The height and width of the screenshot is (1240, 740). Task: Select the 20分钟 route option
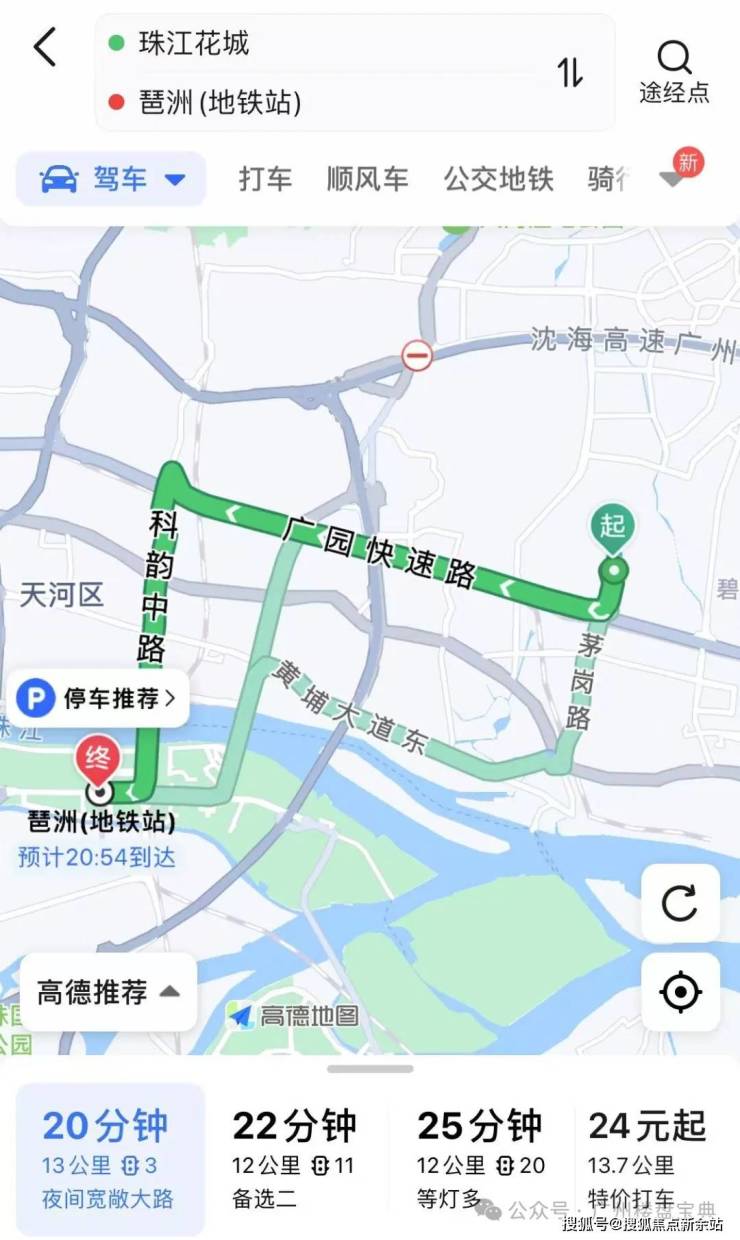108,1158
